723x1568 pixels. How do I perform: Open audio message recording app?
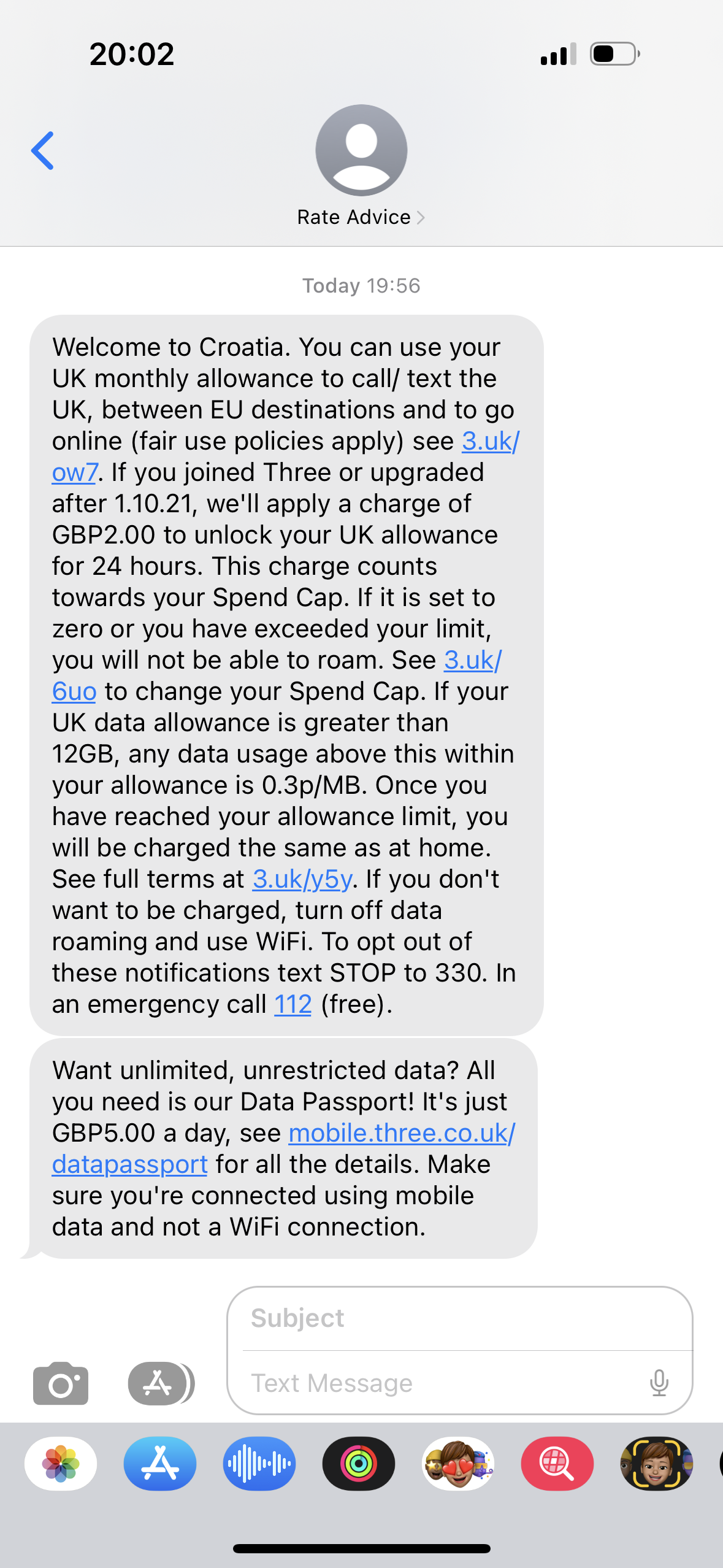click(x=259, y=1464)
